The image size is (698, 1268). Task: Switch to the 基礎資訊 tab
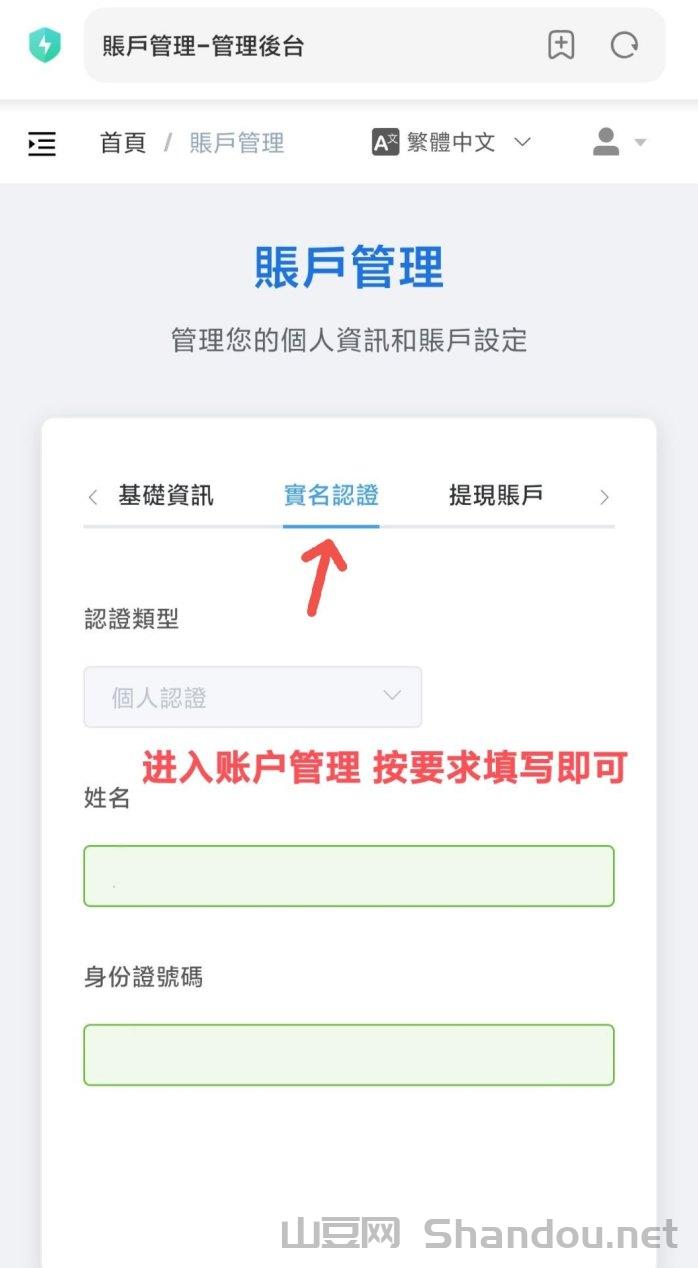(x=166, y=495)
